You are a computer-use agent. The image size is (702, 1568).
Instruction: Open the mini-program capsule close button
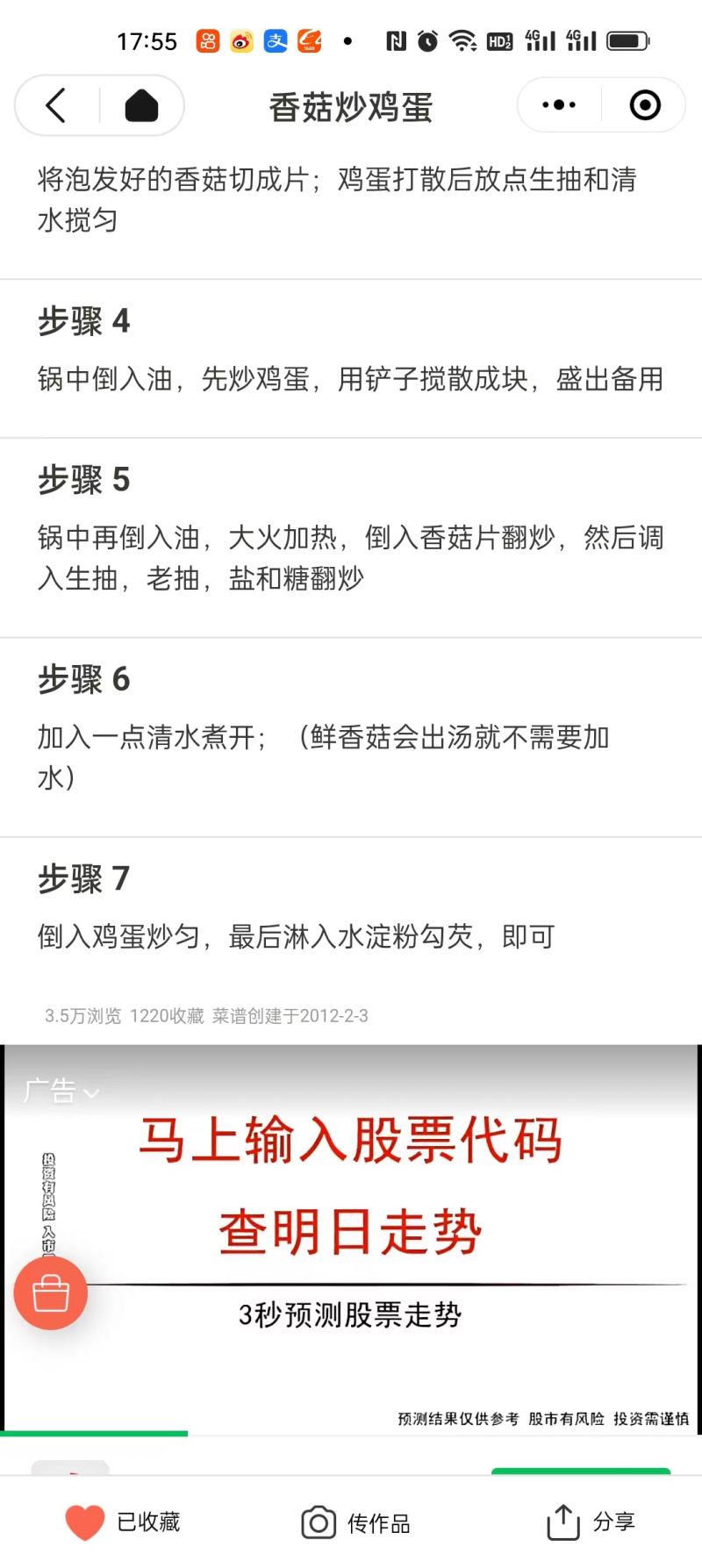point(645,104)
